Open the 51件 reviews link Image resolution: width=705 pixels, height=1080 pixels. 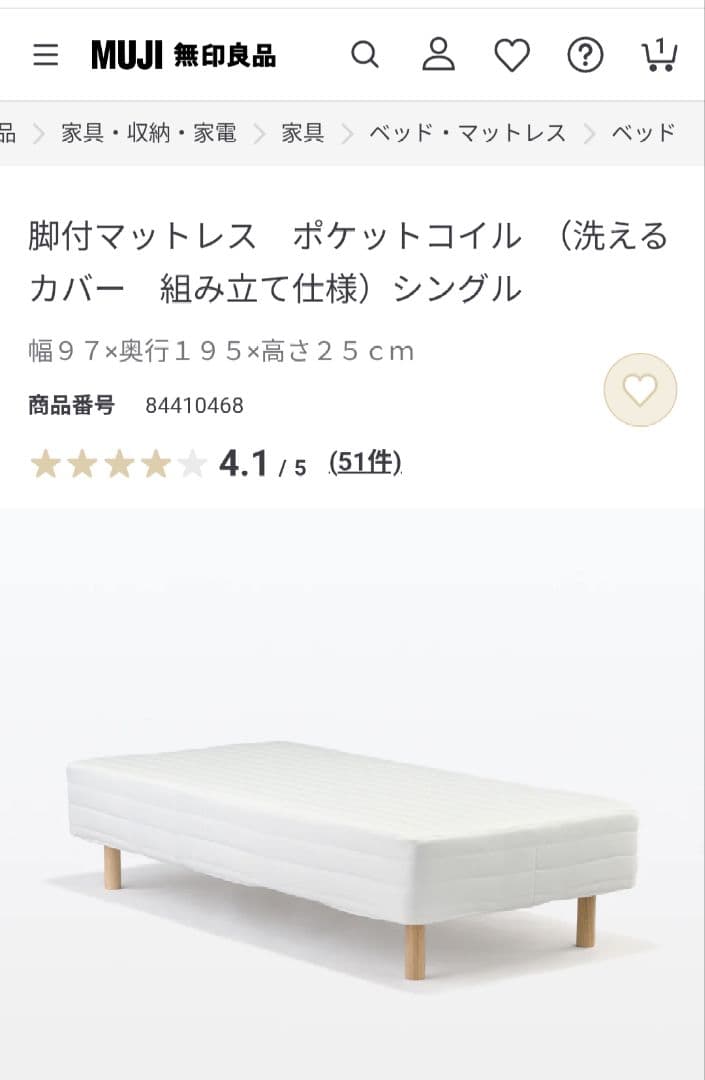point(365,462)
